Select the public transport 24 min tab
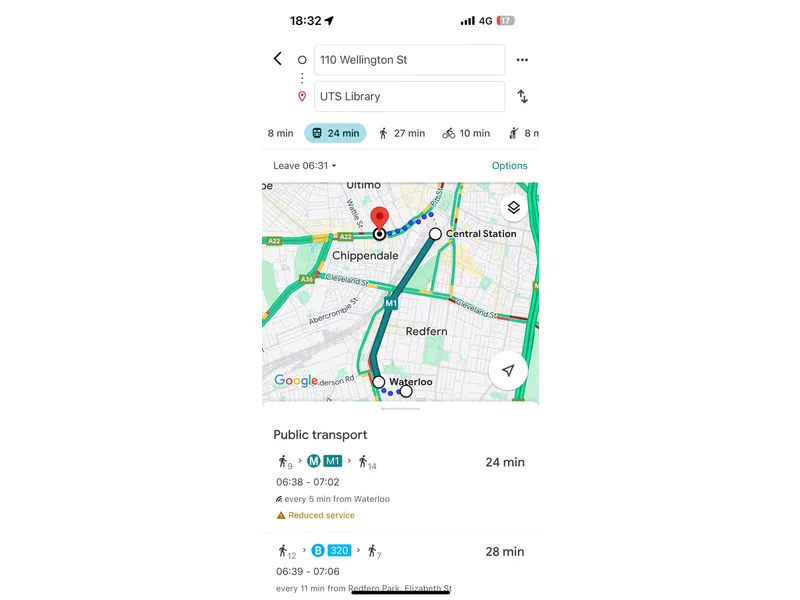The image size is (800, 600). pyautogui.click(x=335, y=133)
